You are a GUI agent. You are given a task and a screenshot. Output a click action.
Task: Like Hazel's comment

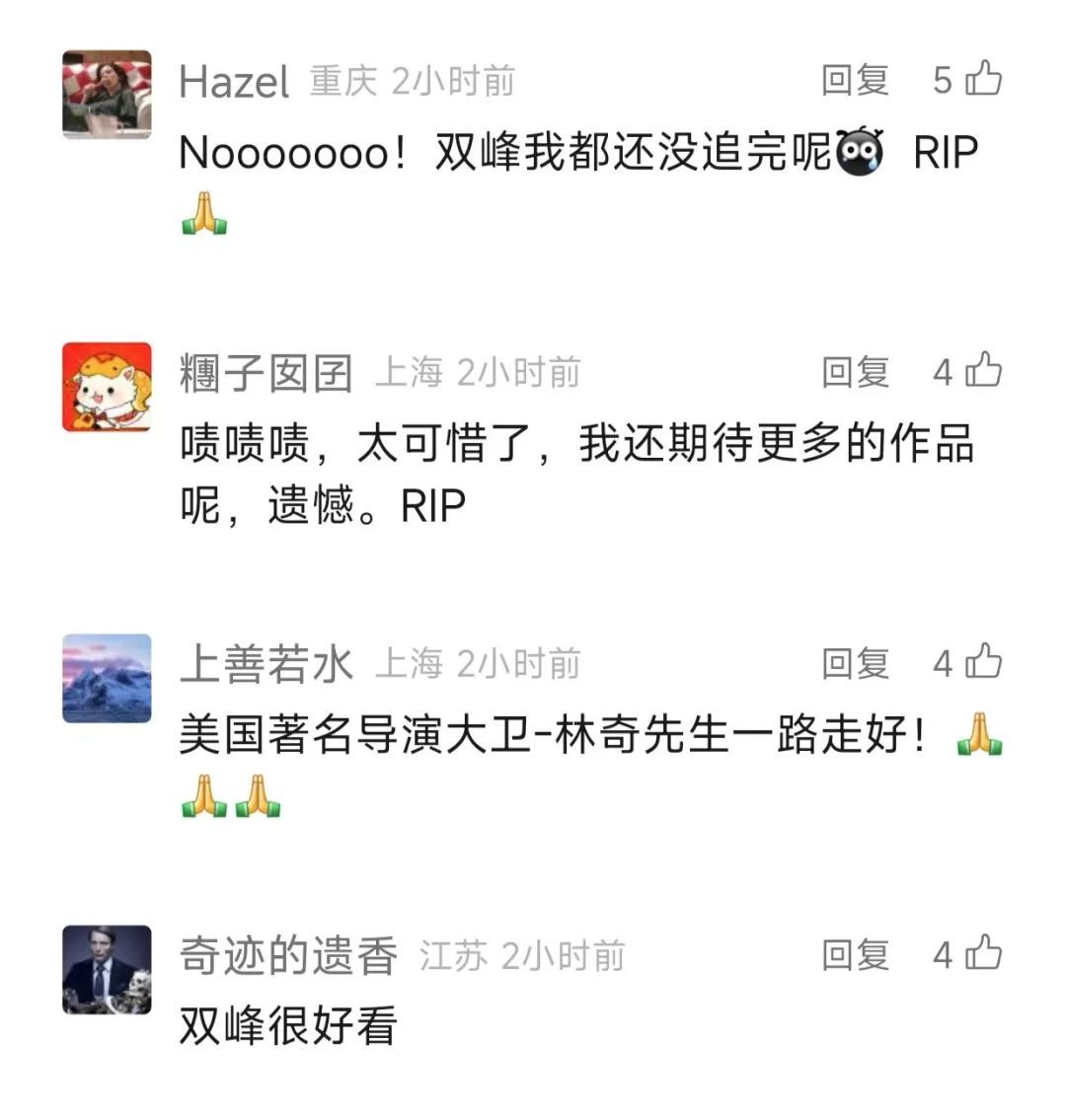click(983, 79)
